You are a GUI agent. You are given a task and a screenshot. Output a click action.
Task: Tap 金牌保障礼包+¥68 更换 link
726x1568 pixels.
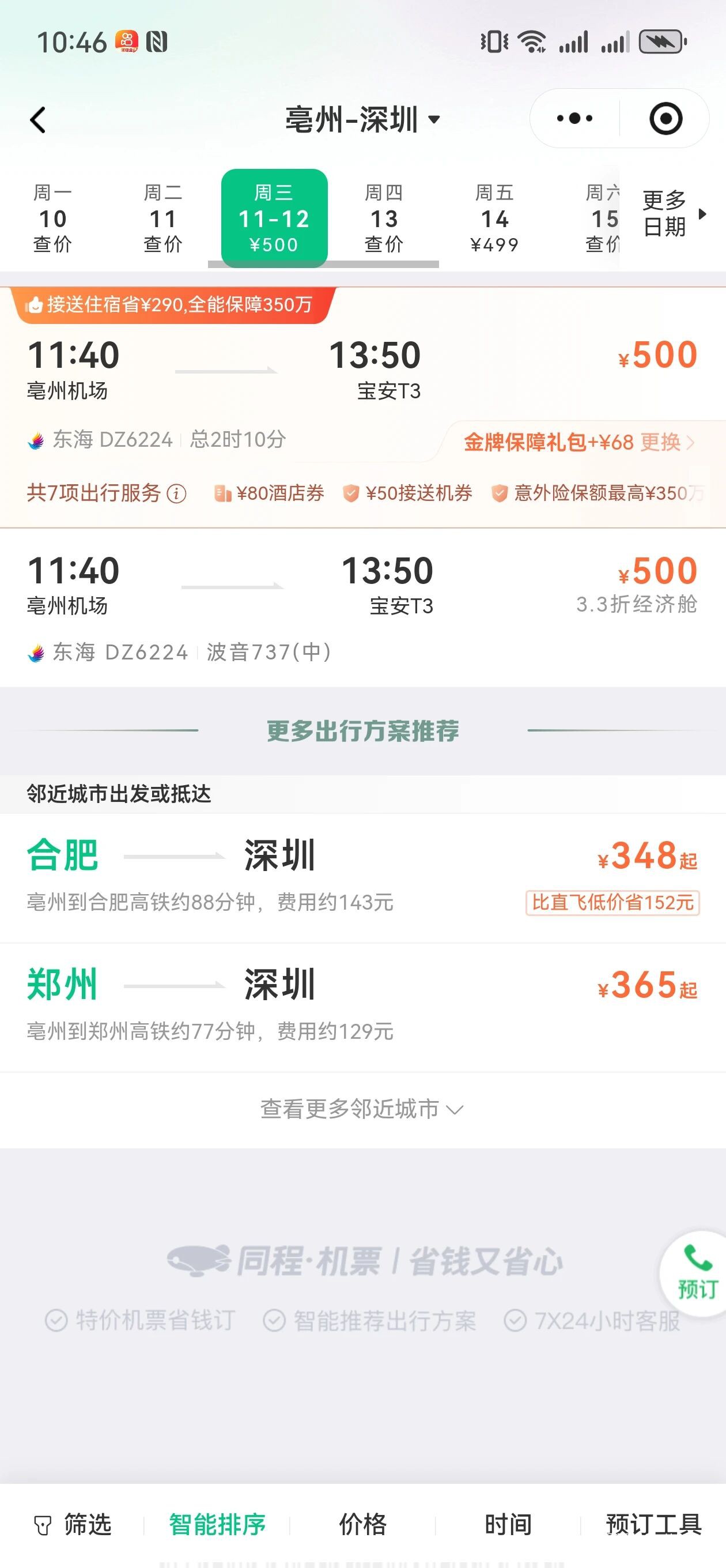click(x=578, y=442)
